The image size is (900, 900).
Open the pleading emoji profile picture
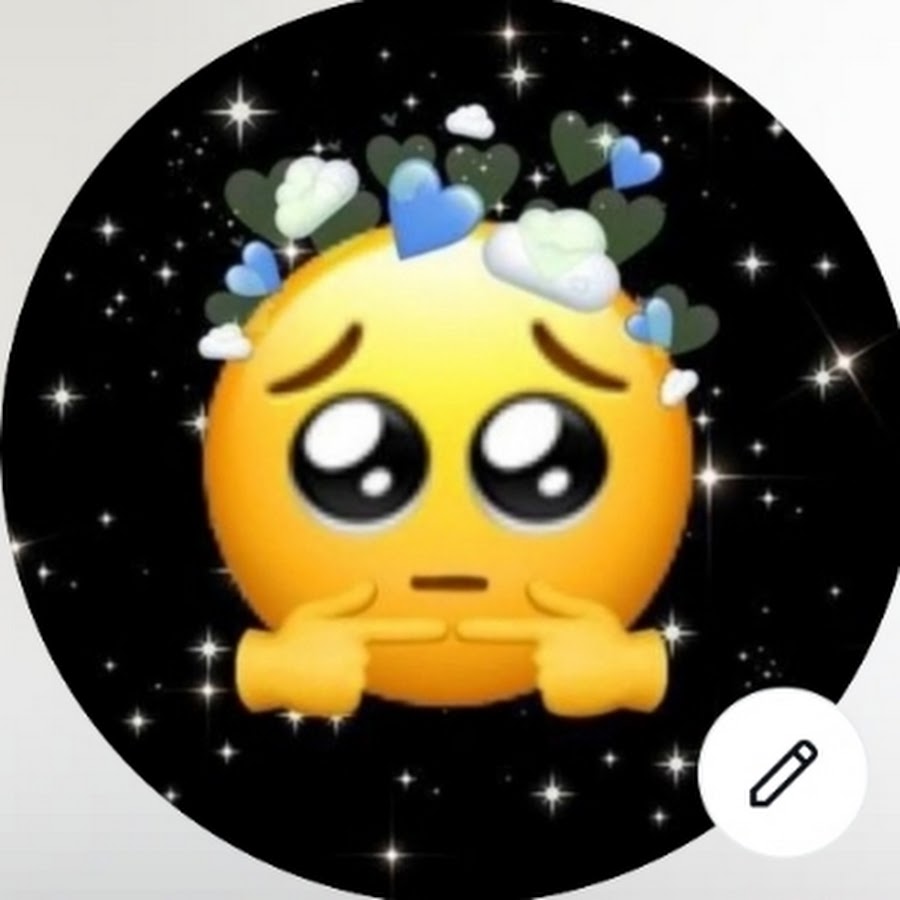(450, 450)
